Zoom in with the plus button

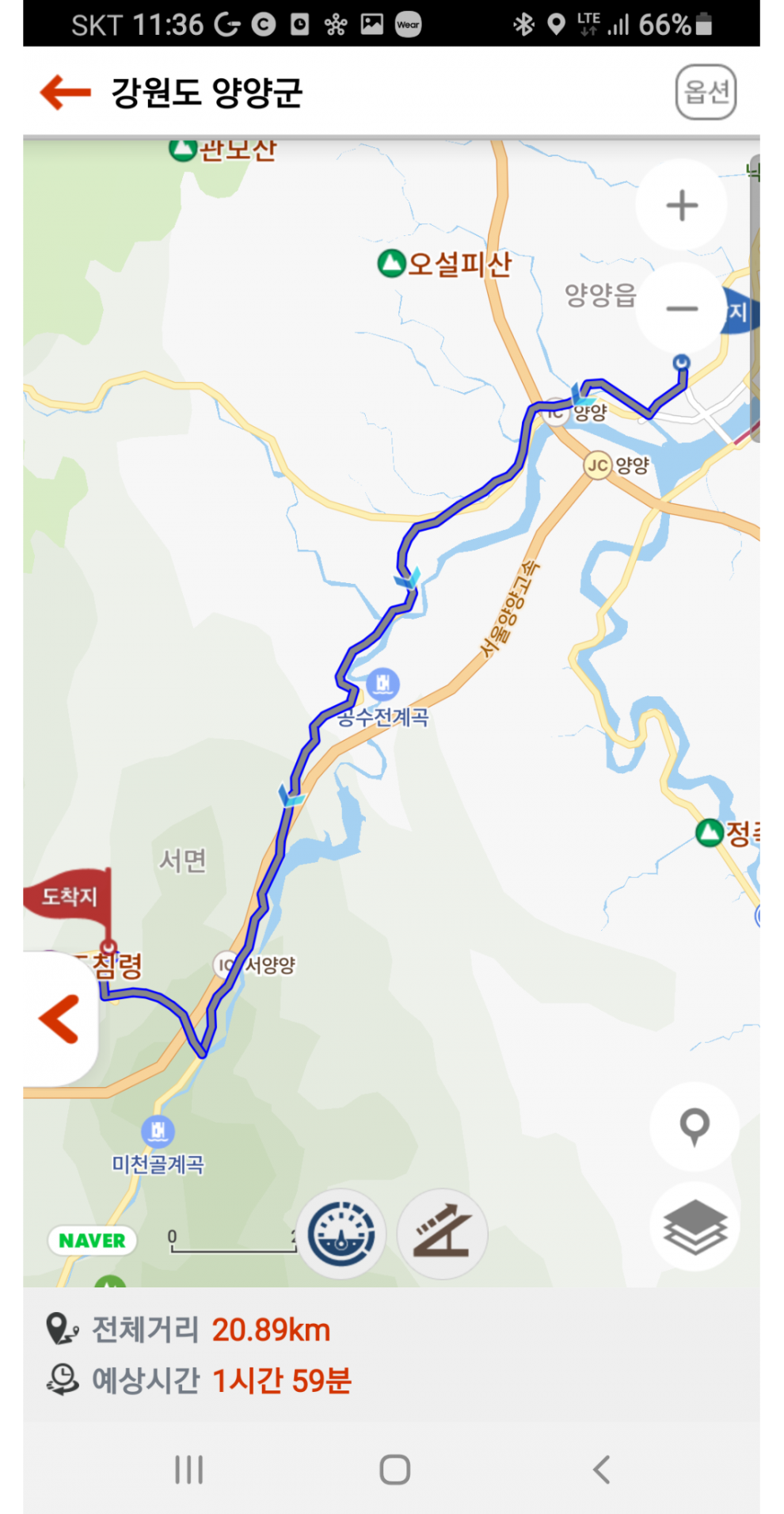click(x=682, y=206)
